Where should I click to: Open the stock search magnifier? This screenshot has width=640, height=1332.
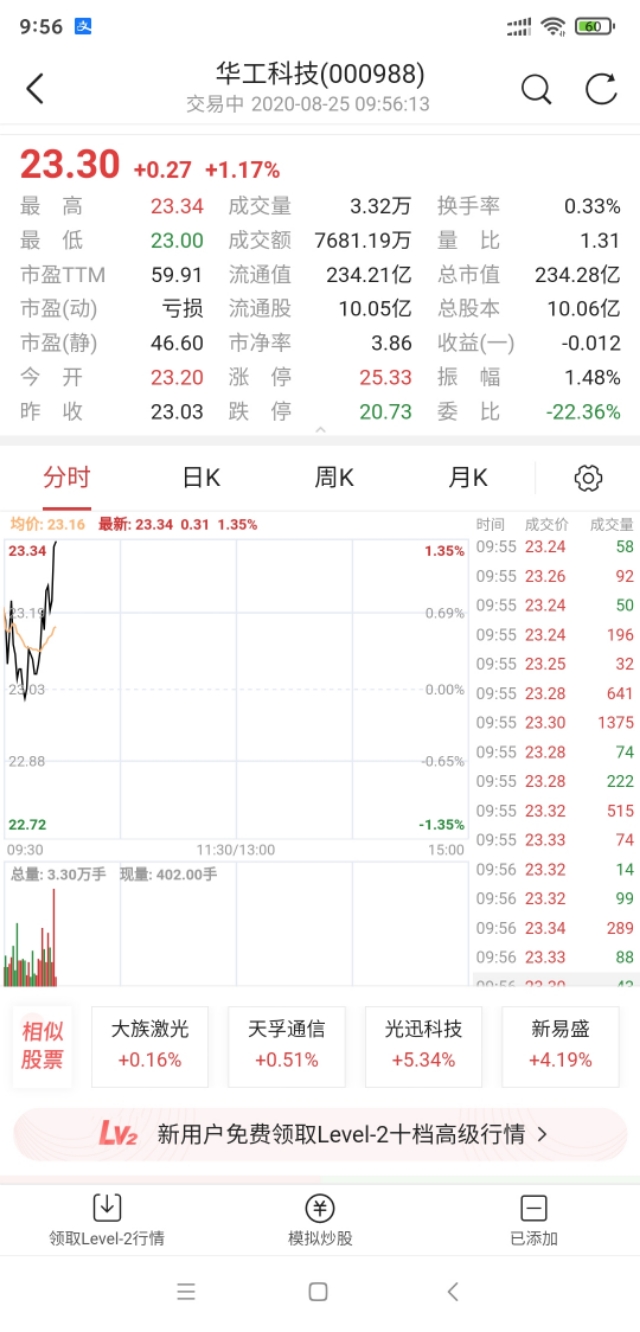pyautogui.click(x=537, y=89)
